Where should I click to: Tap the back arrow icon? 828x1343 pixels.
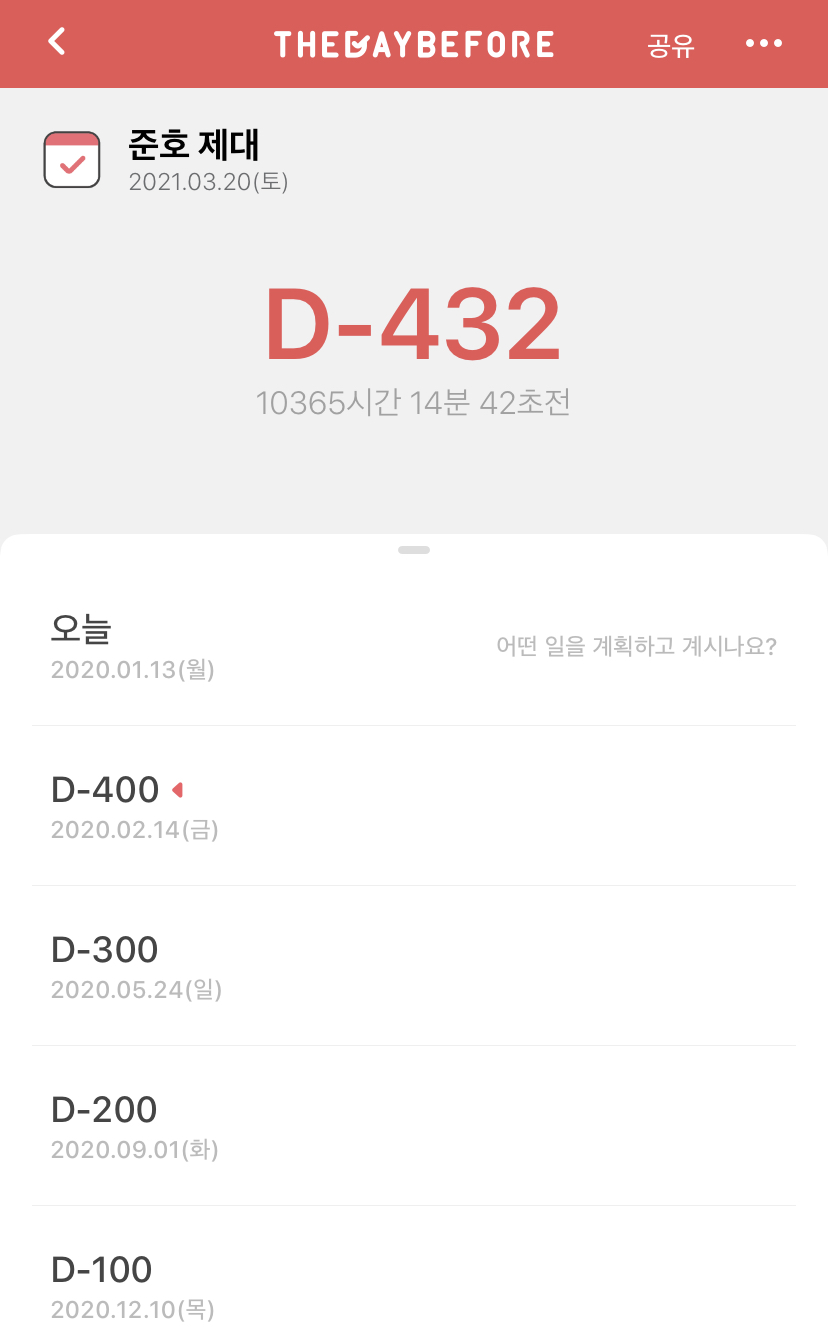tap(56, 42)
